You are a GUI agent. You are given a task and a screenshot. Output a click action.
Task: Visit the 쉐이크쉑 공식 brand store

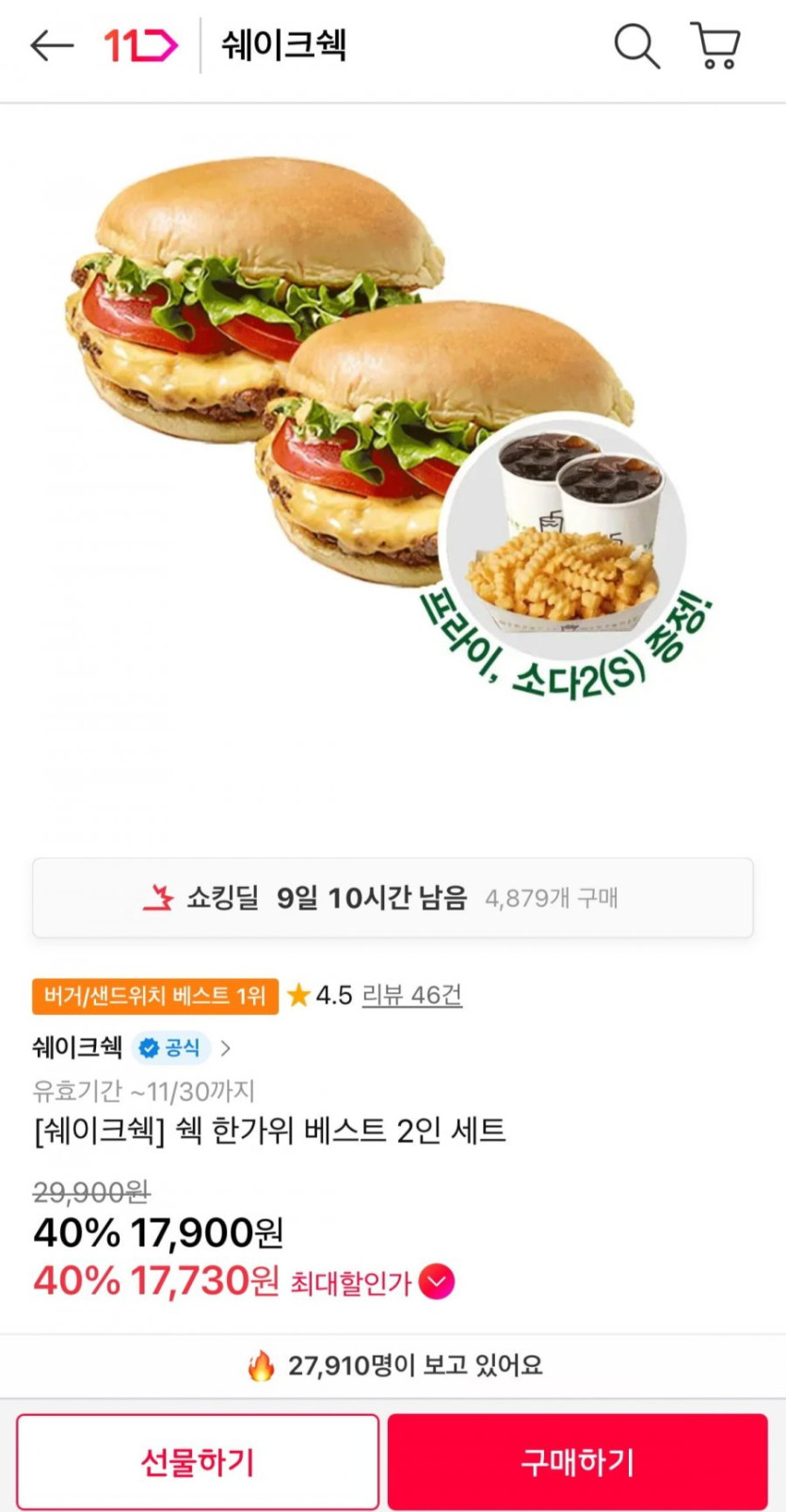tap(132, 1047)
